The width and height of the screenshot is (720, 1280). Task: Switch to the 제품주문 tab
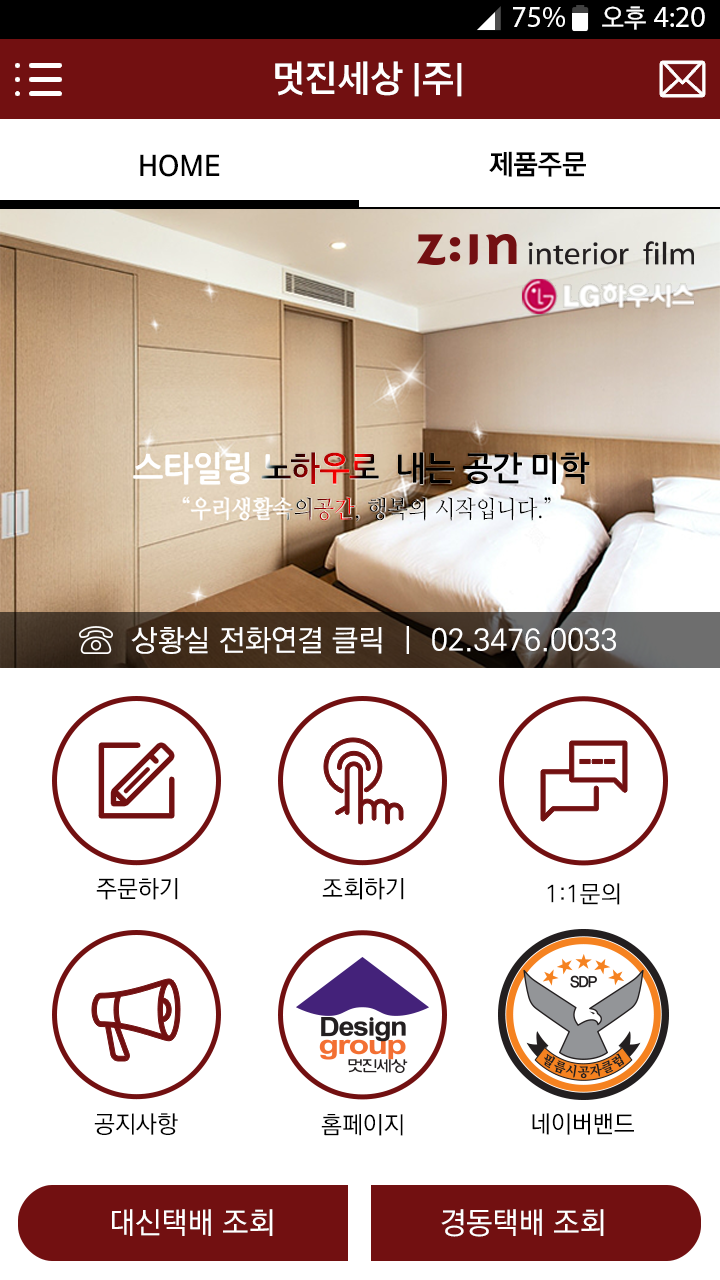tap(538, 165)
